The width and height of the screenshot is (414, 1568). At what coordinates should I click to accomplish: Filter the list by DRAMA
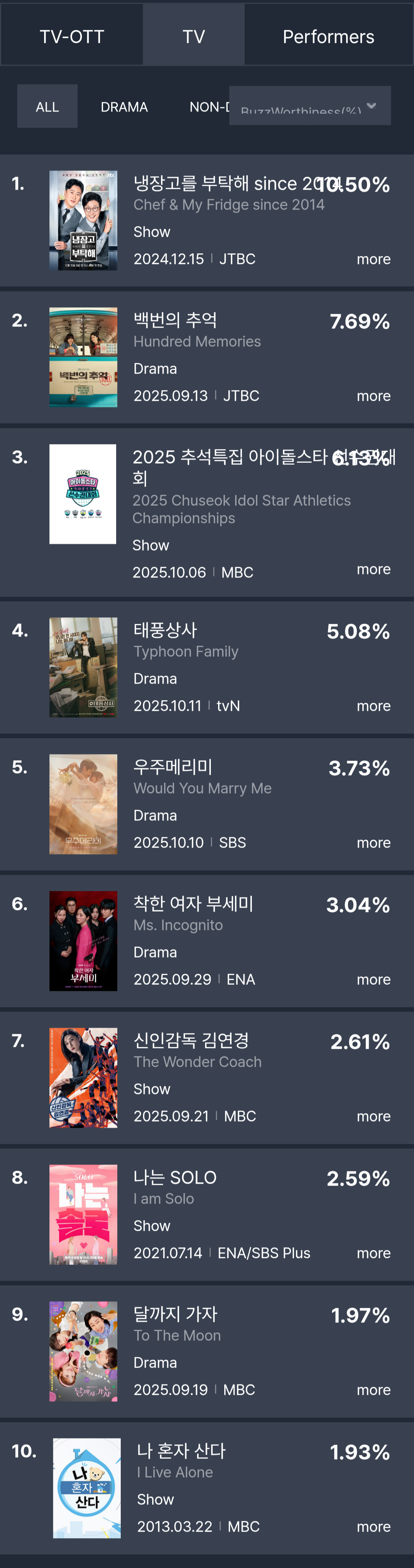point(124,107)
